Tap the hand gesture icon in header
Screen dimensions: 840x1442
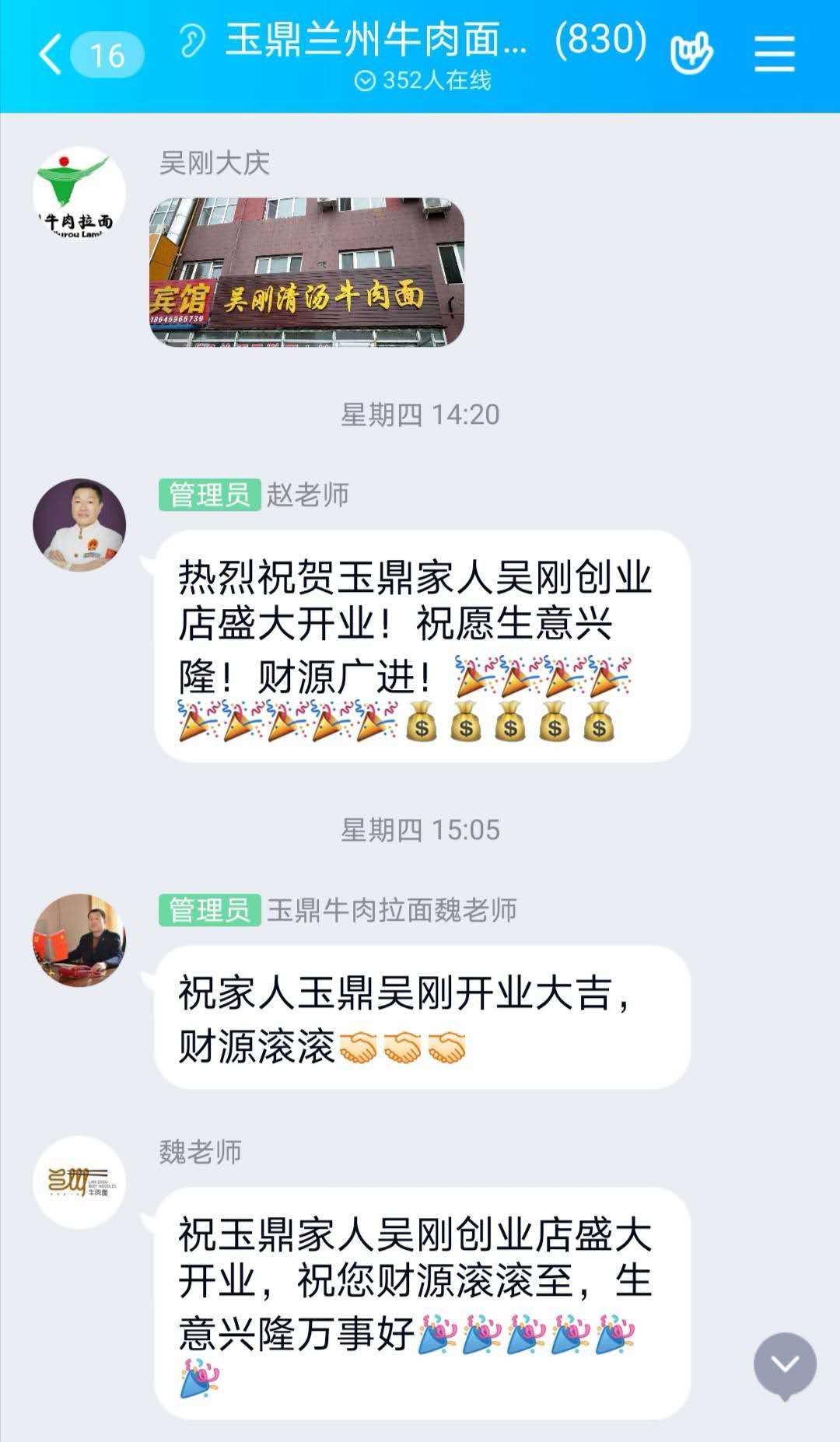tap(691, 54)
